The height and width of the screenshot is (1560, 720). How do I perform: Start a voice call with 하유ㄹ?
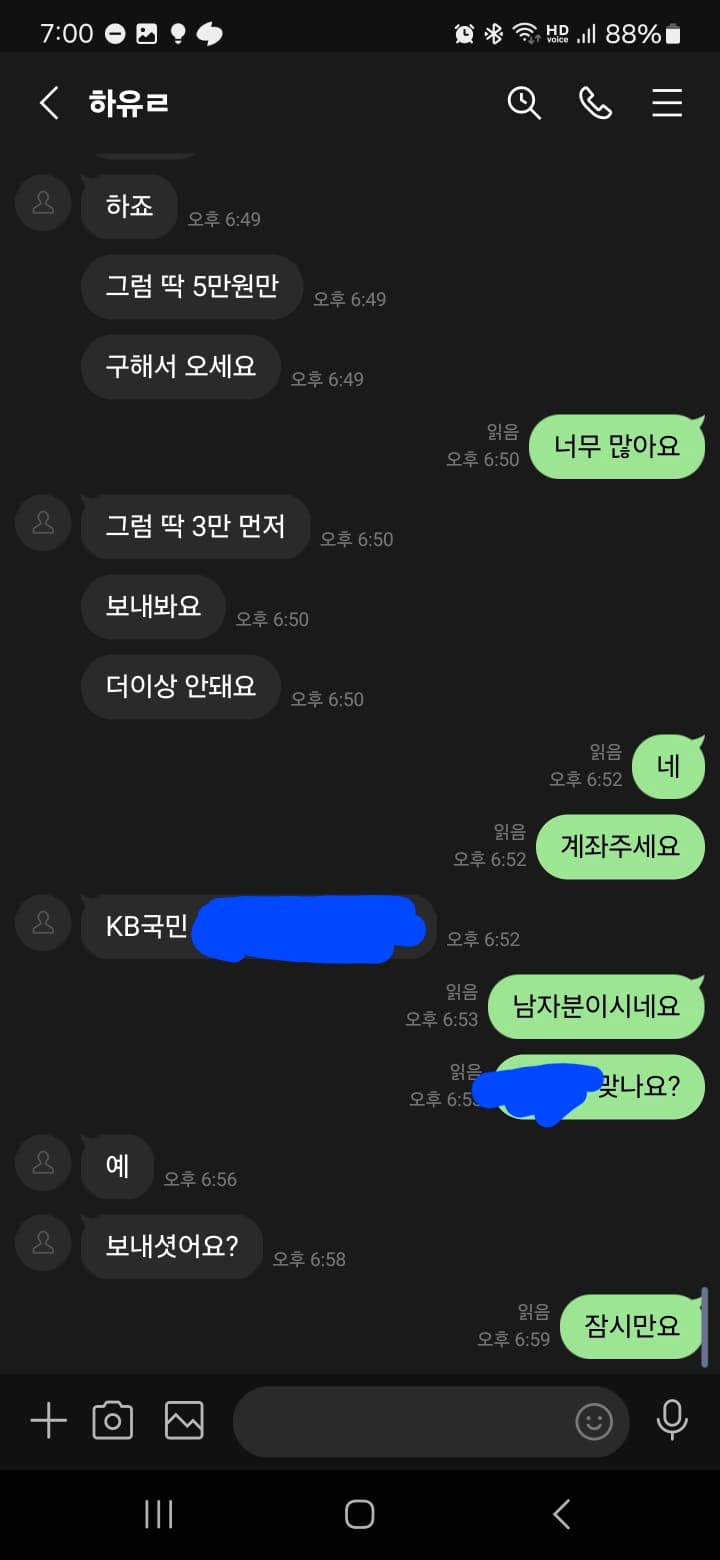pyautogui.click(x=596, y=103)
